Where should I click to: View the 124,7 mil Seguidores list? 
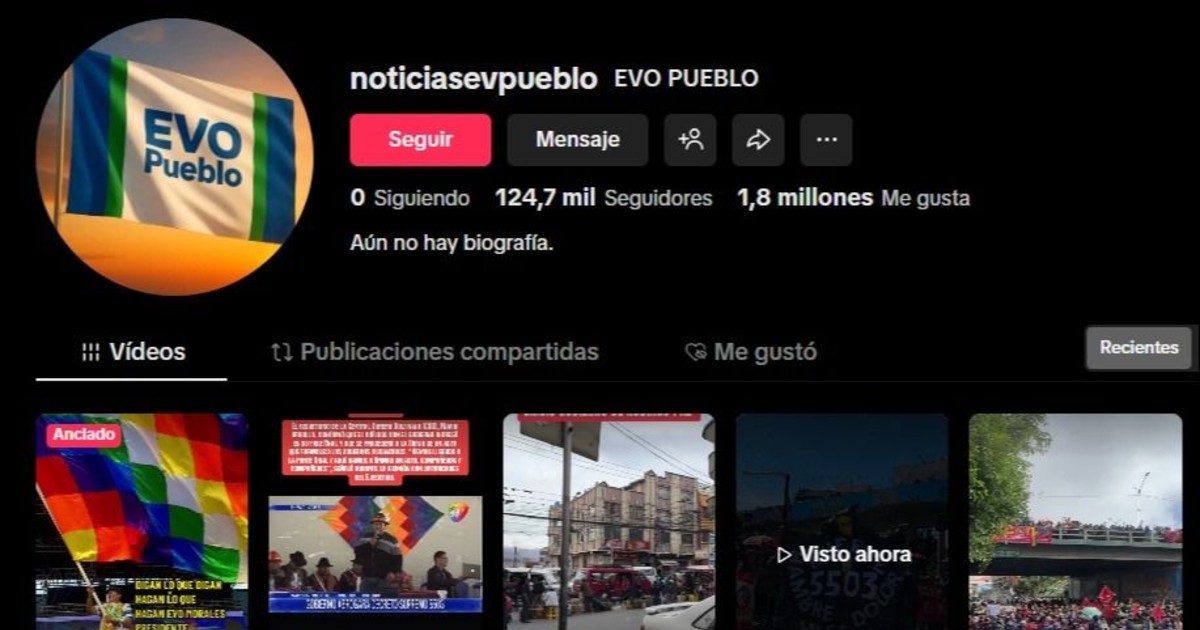604,198
